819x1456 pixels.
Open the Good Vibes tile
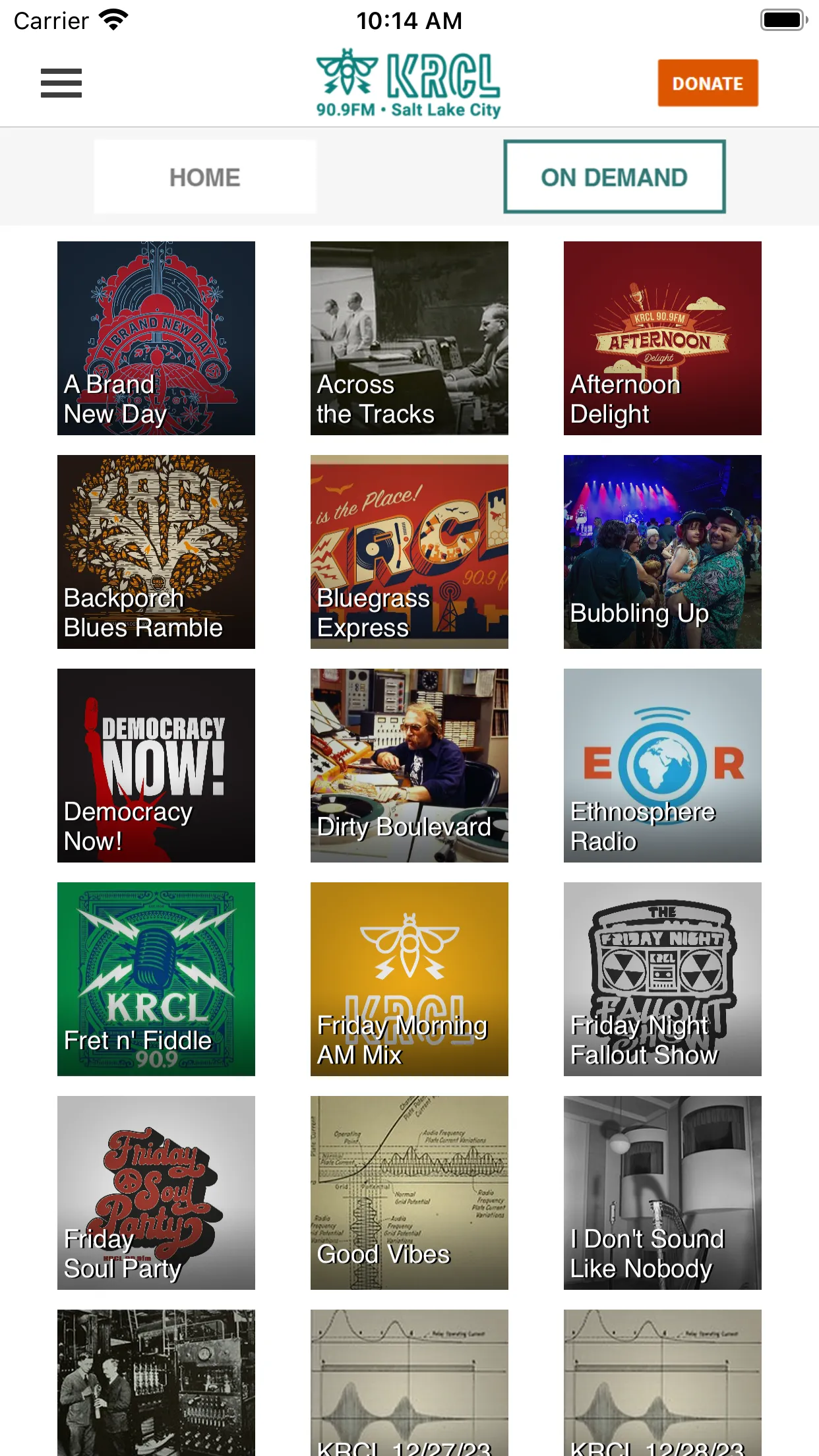pos(409,1193)
